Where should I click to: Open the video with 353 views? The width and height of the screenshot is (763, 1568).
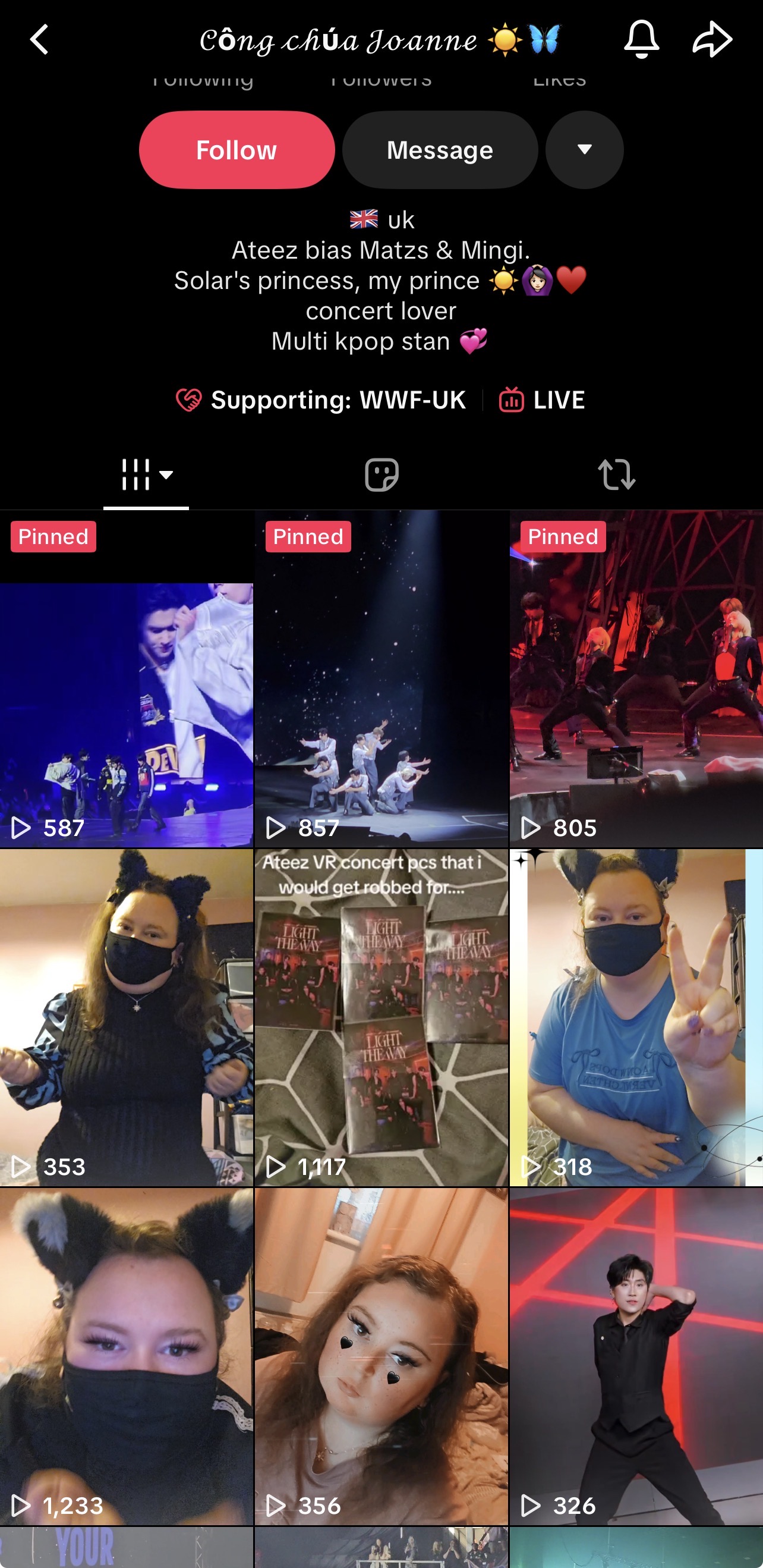tap(127, 1018)
